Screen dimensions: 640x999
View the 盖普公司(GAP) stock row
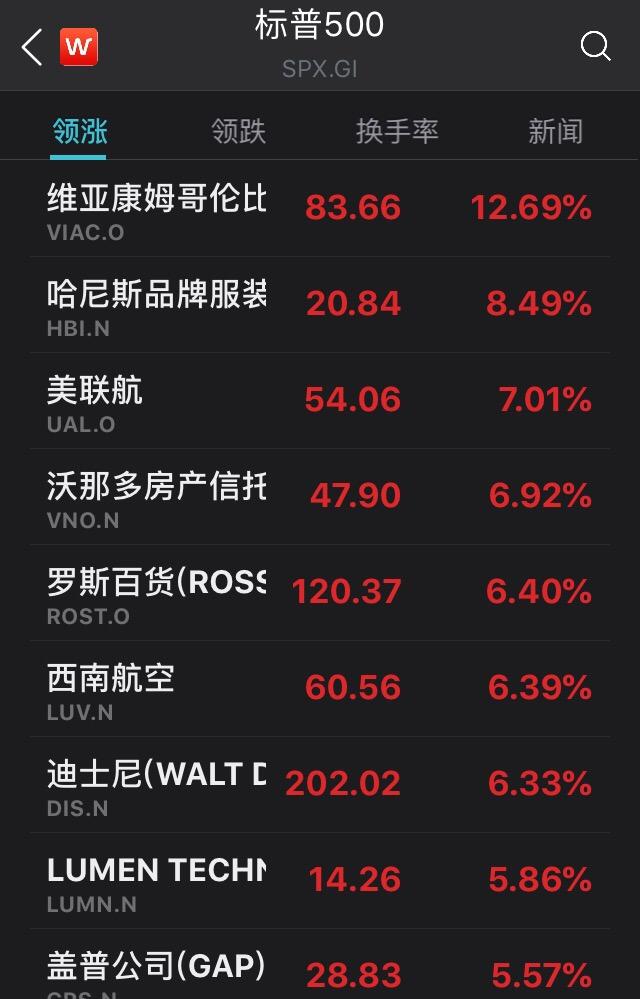click(320, 972)
